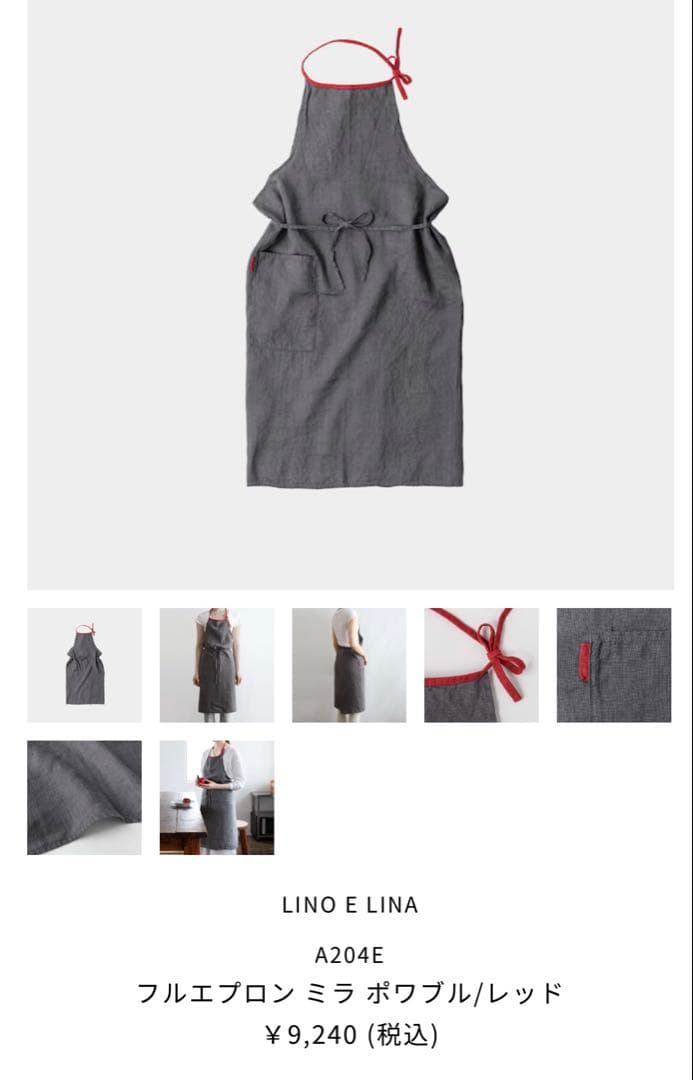
Task: View the model standing by table thumbnail
Action: [x=216, y=797]
